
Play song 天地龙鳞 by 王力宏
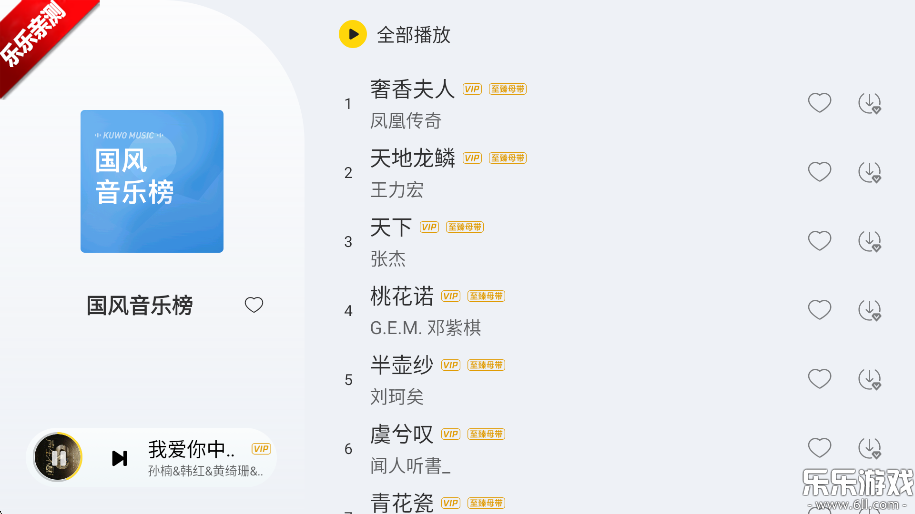click(x=412, y=159)
